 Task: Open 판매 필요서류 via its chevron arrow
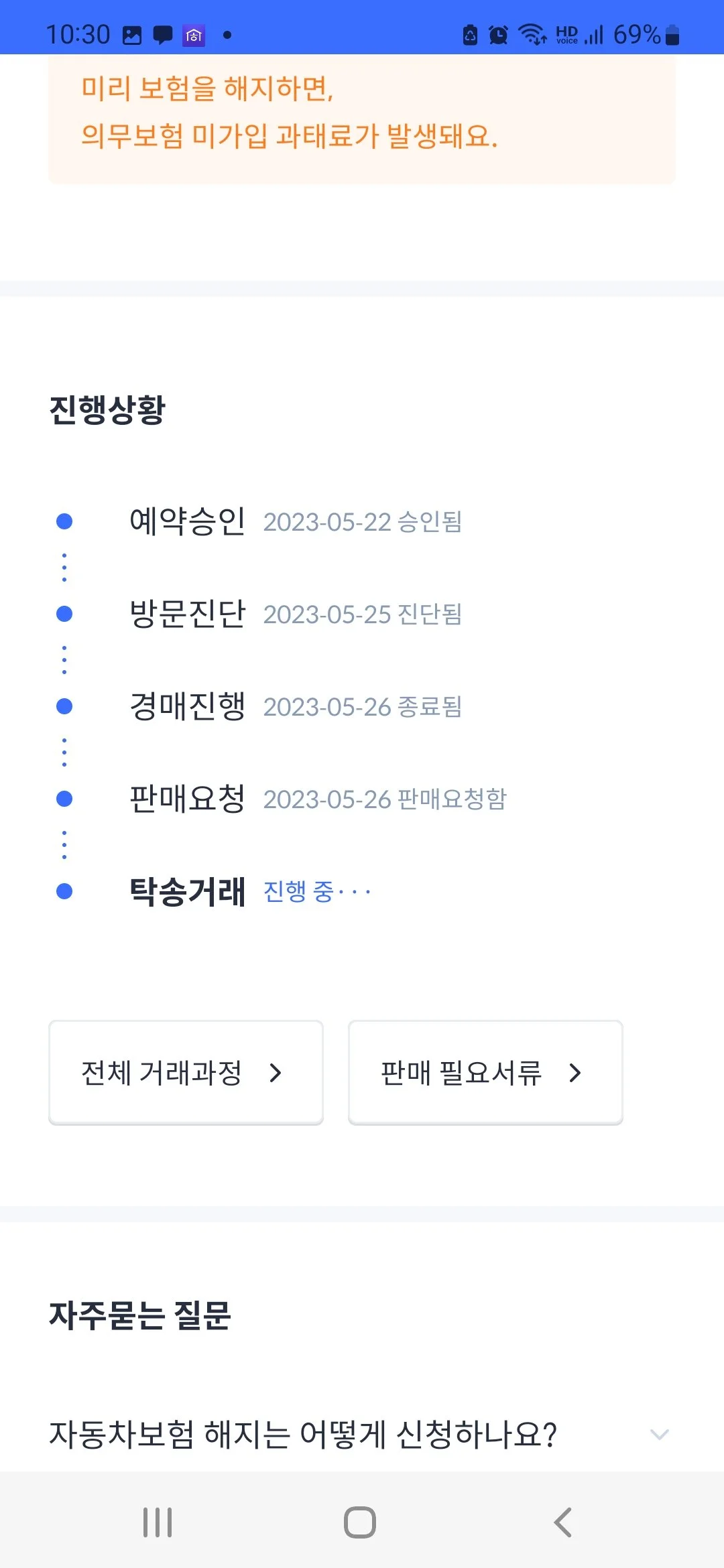[x=575, y=1072]
